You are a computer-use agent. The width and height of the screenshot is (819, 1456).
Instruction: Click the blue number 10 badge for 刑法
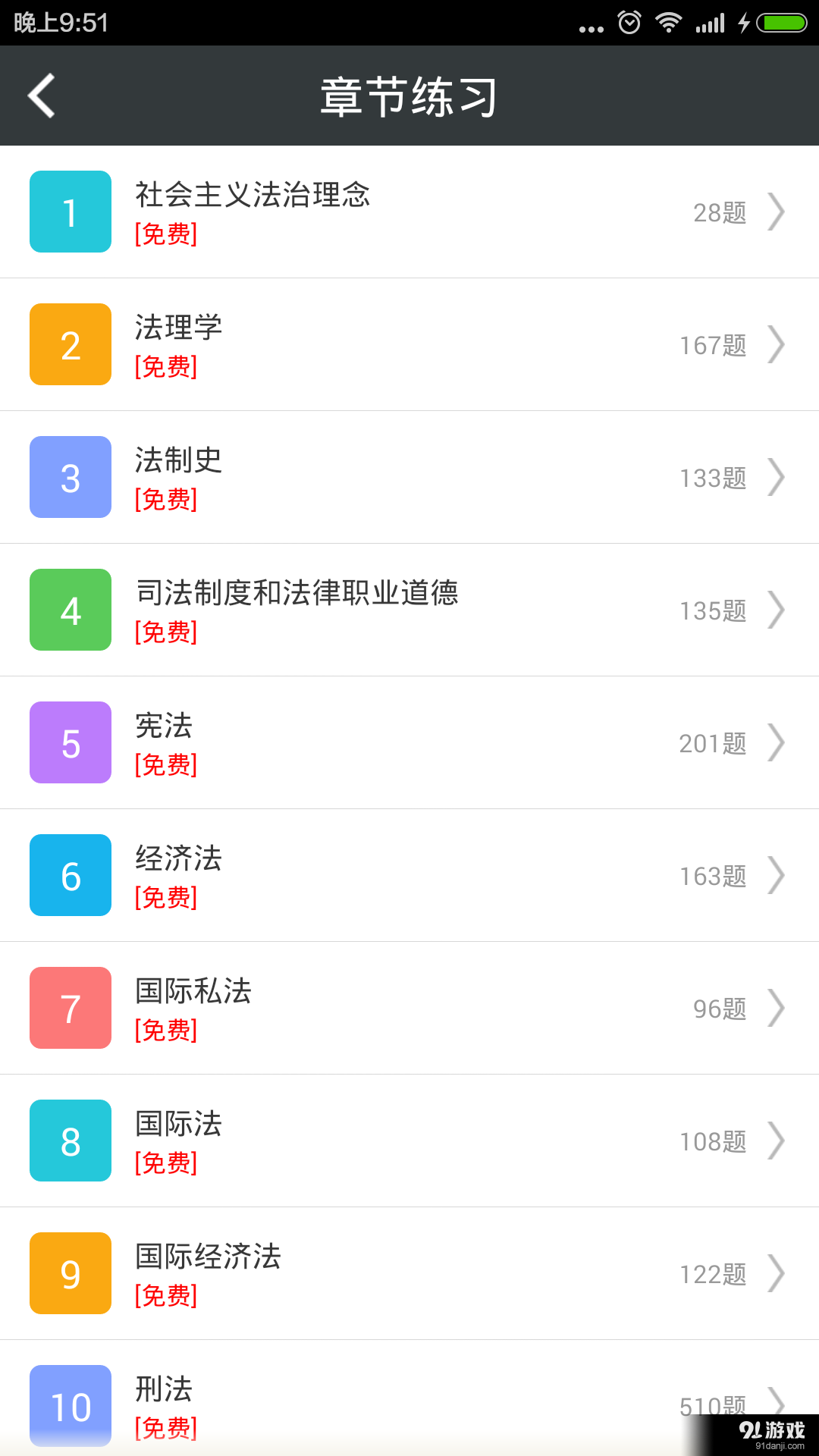click(x=70, y=1406)
